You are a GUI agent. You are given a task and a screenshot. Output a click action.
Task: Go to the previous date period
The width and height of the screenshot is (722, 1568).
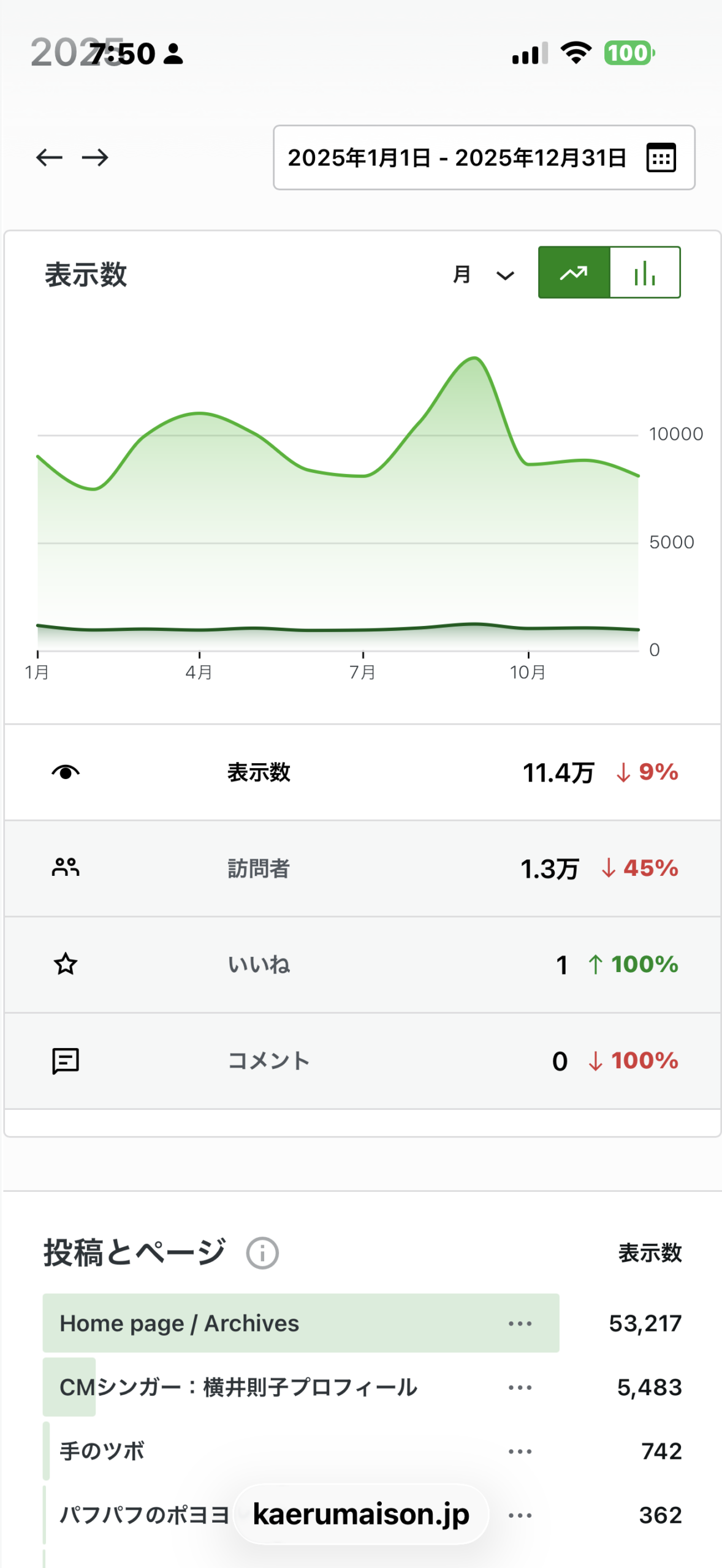click(x=49, y=157)
